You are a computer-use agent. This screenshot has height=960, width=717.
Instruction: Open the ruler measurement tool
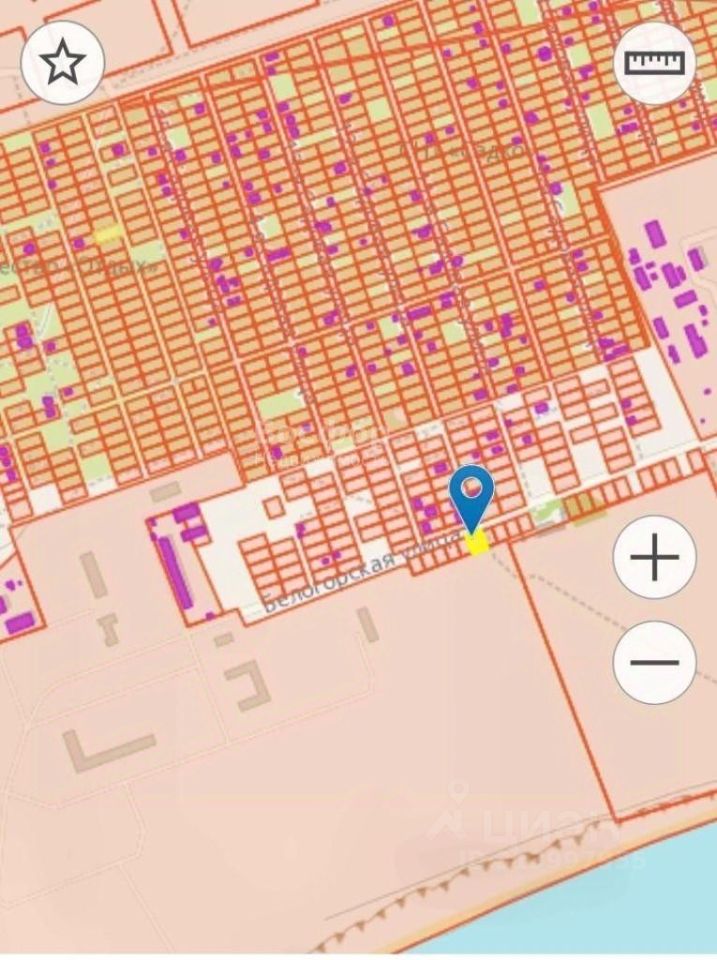tap(654, 63)
